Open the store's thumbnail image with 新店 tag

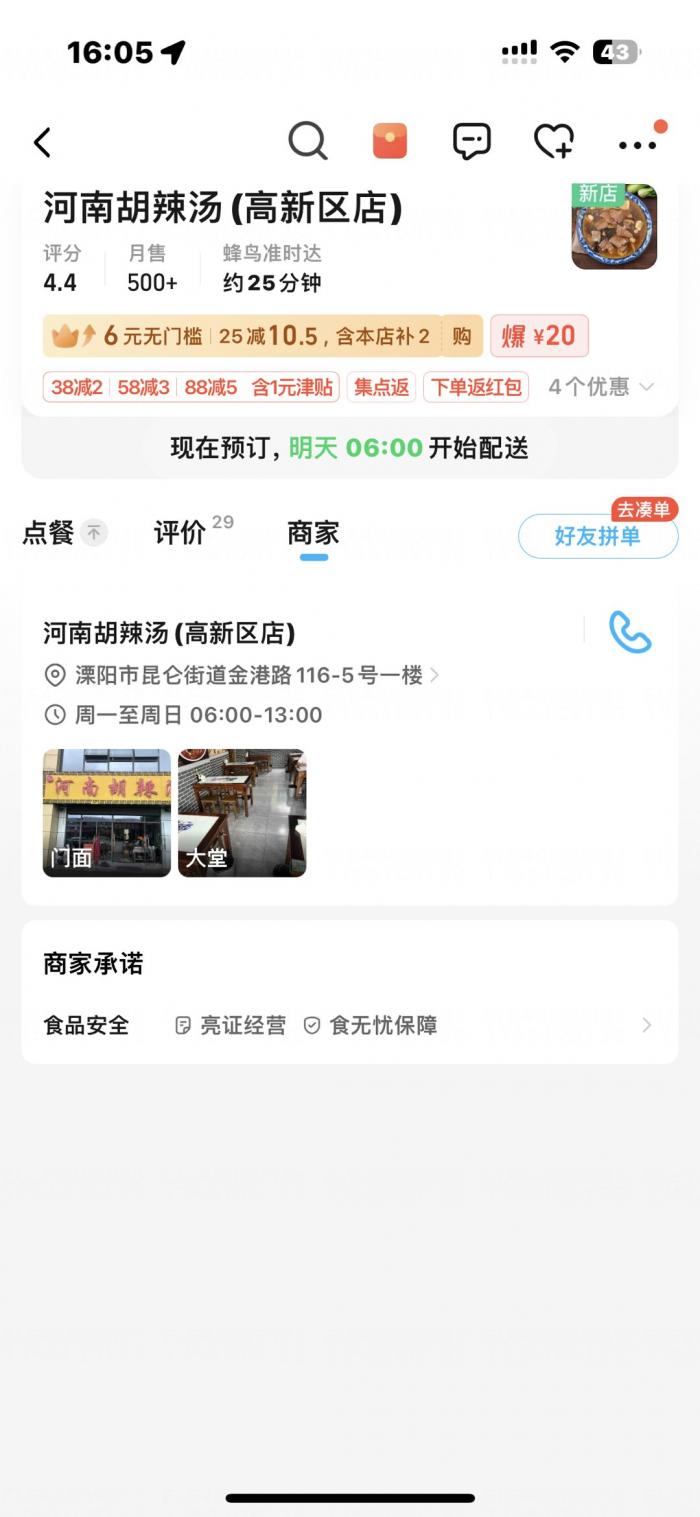[614, 227]
